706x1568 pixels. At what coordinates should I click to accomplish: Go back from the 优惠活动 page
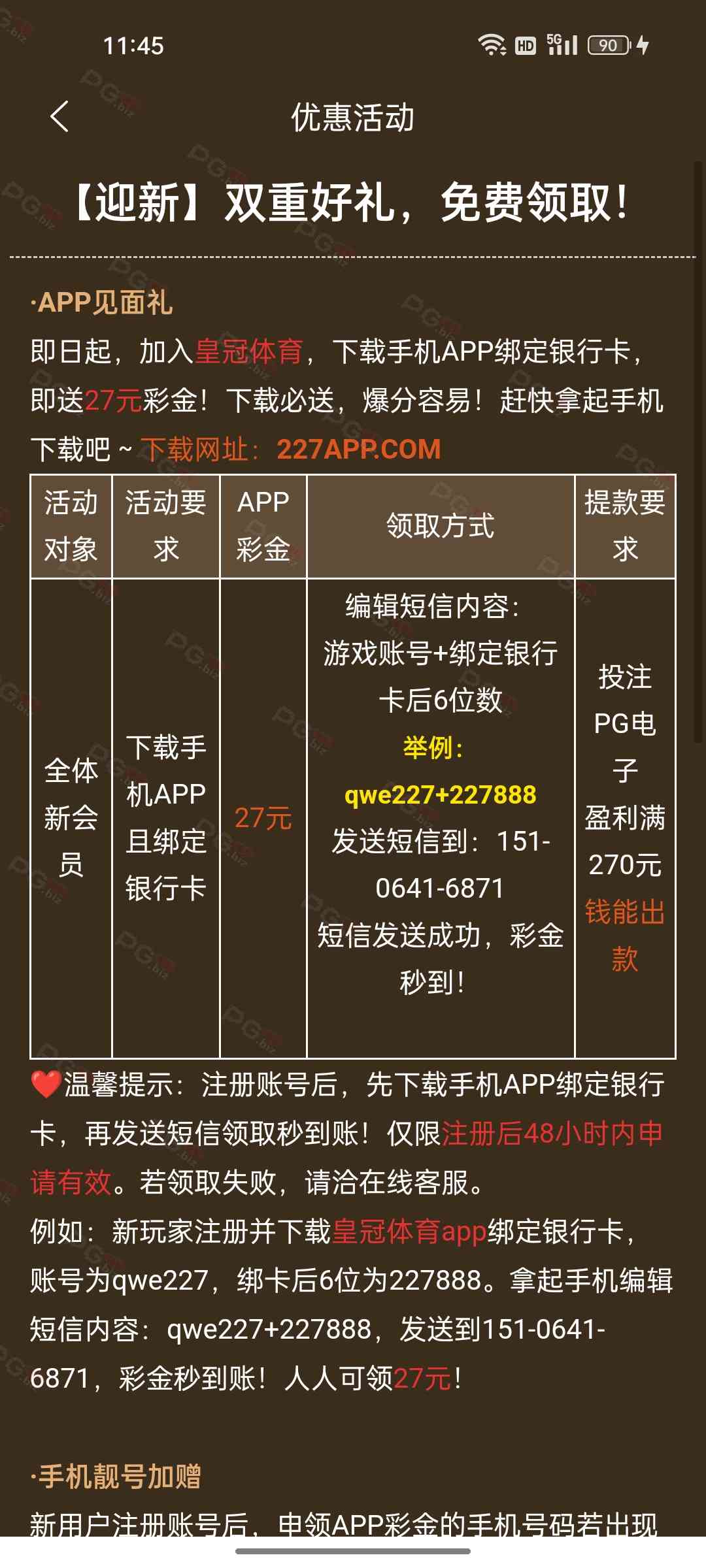click(59, 117)
